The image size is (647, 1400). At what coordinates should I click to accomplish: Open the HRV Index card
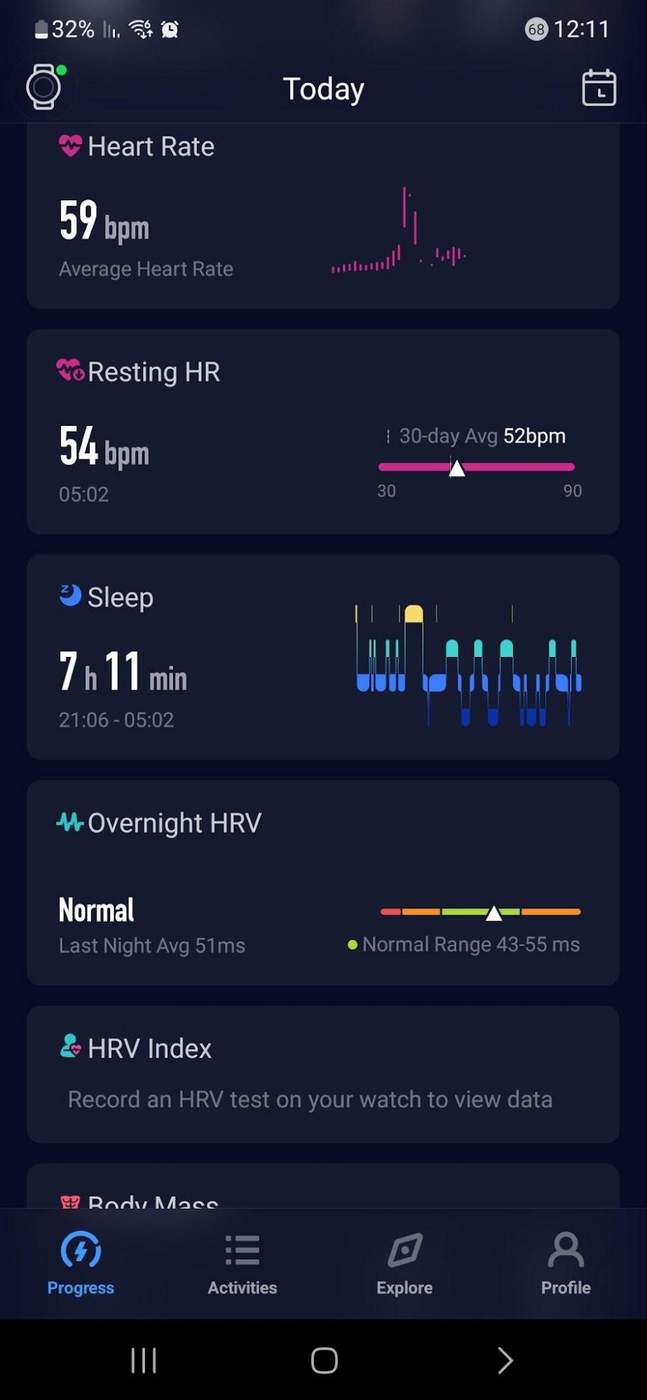(x=323, y=1074)
